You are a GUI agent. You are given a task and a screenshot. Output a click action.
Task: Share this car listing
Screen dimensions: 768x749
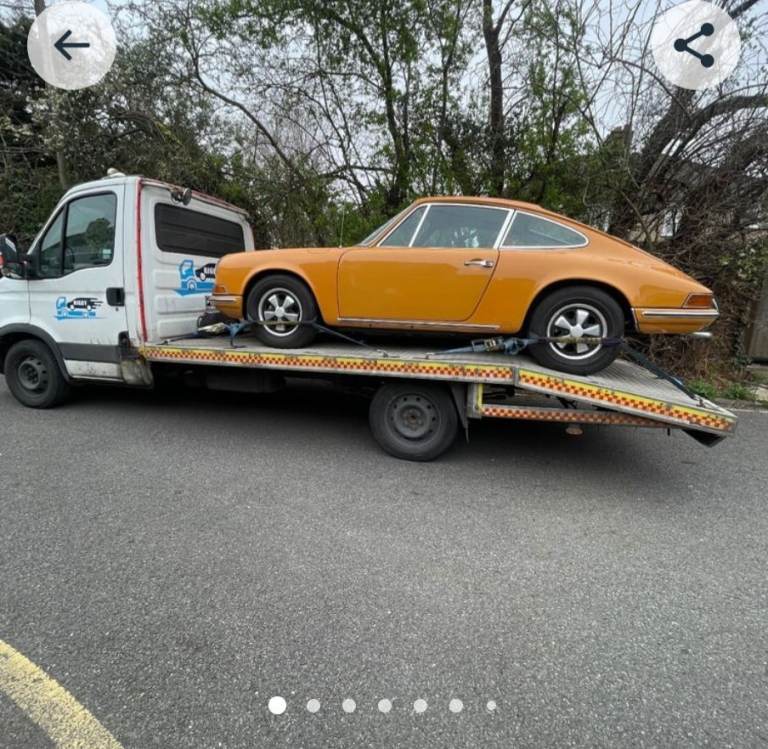tap(695, 45)
